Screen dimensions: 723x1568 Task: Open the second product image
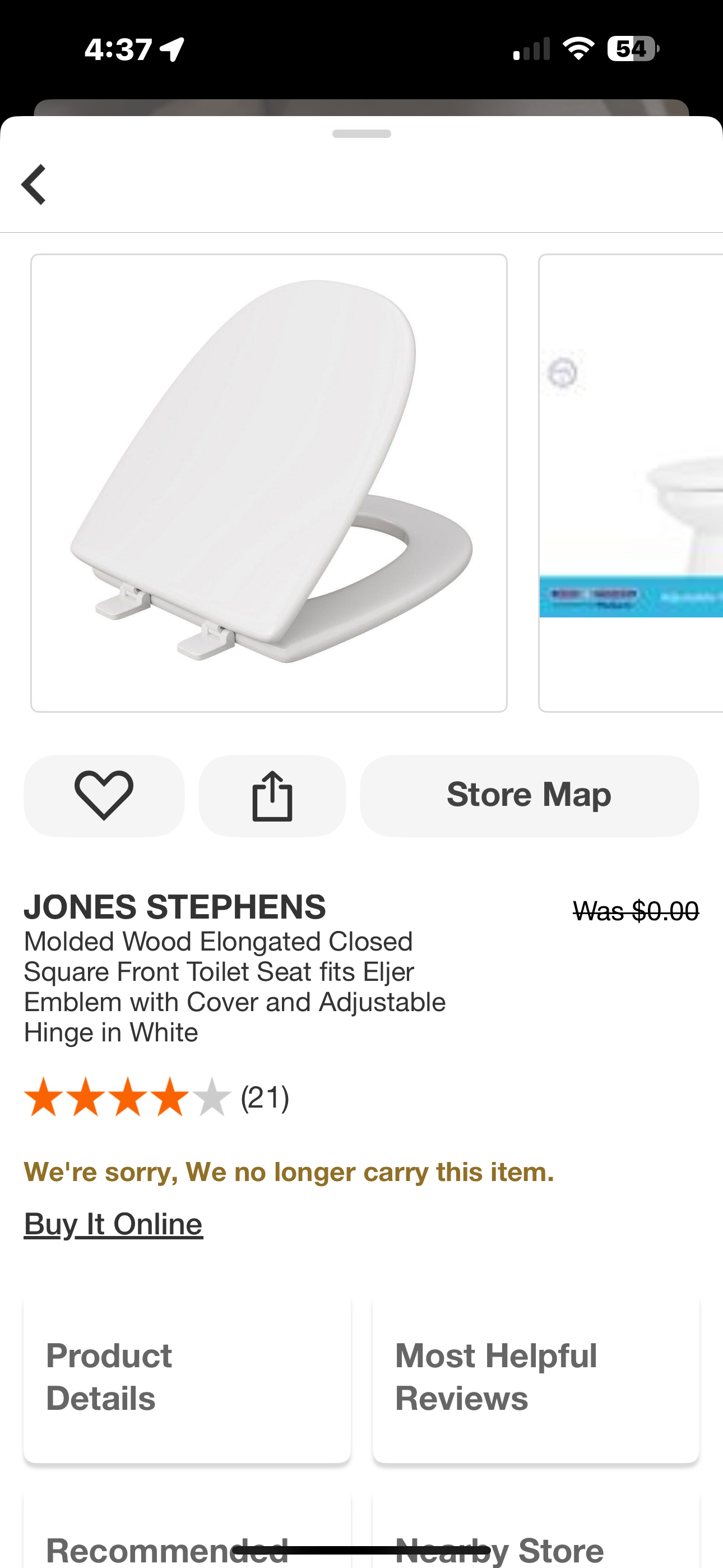point(631,483)
